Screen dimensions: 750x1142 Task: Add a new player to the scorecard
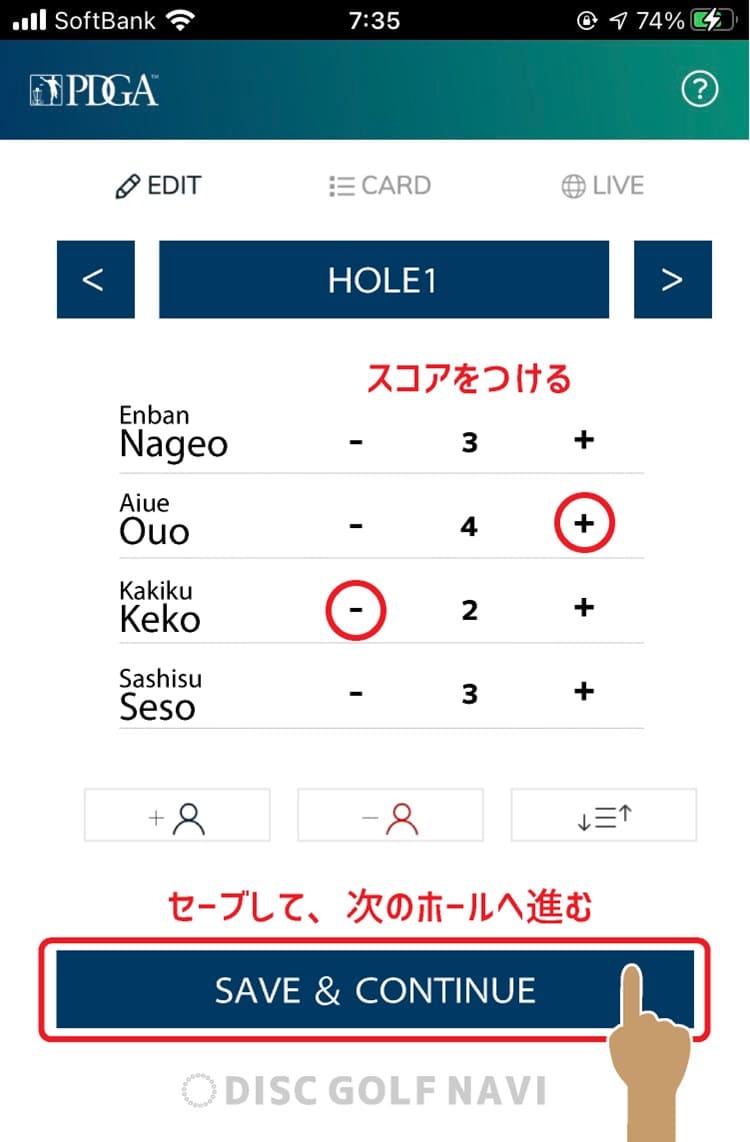[x=176, y=814]
